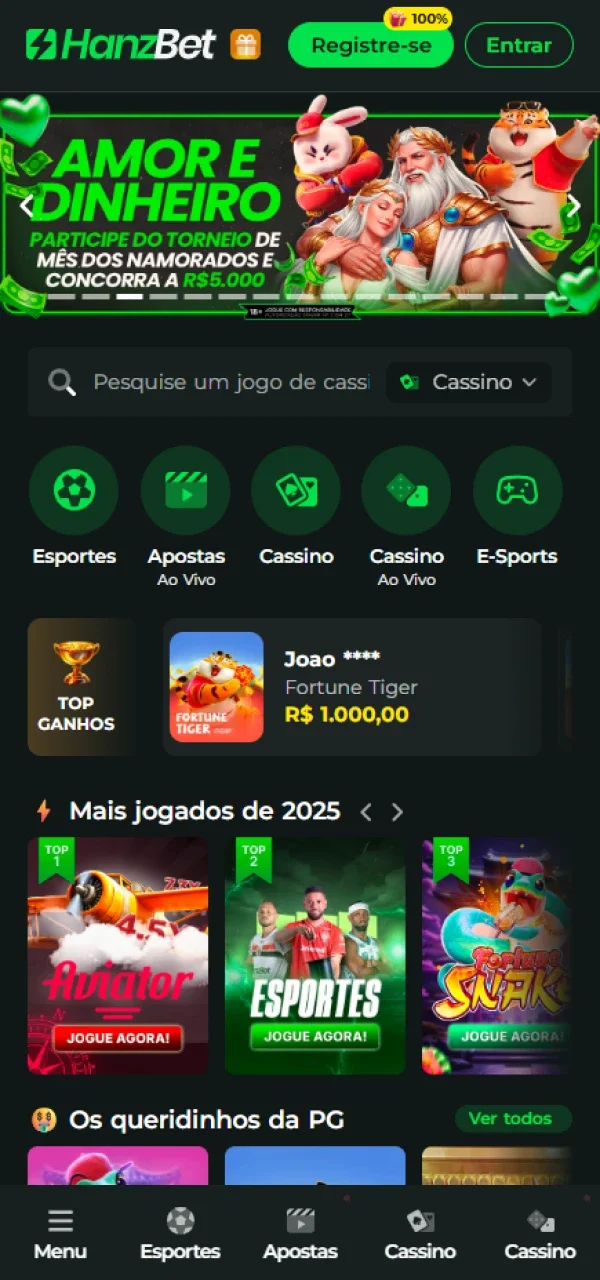Show next games in Mais jogados de 2025
This screenshot has width=600, height=1280.
click(397, 812)
